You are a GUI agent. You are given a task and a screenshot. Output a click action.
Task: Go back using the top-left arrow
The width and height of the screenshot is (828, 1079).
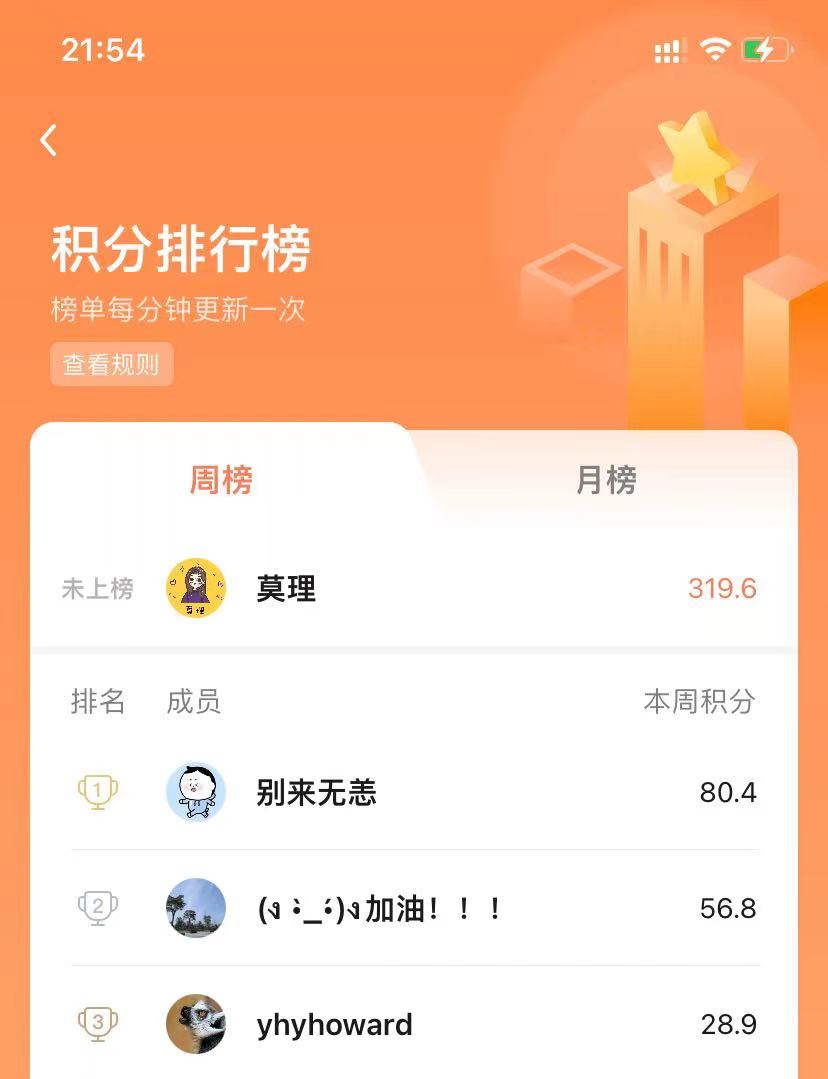[x=48, y=141]
